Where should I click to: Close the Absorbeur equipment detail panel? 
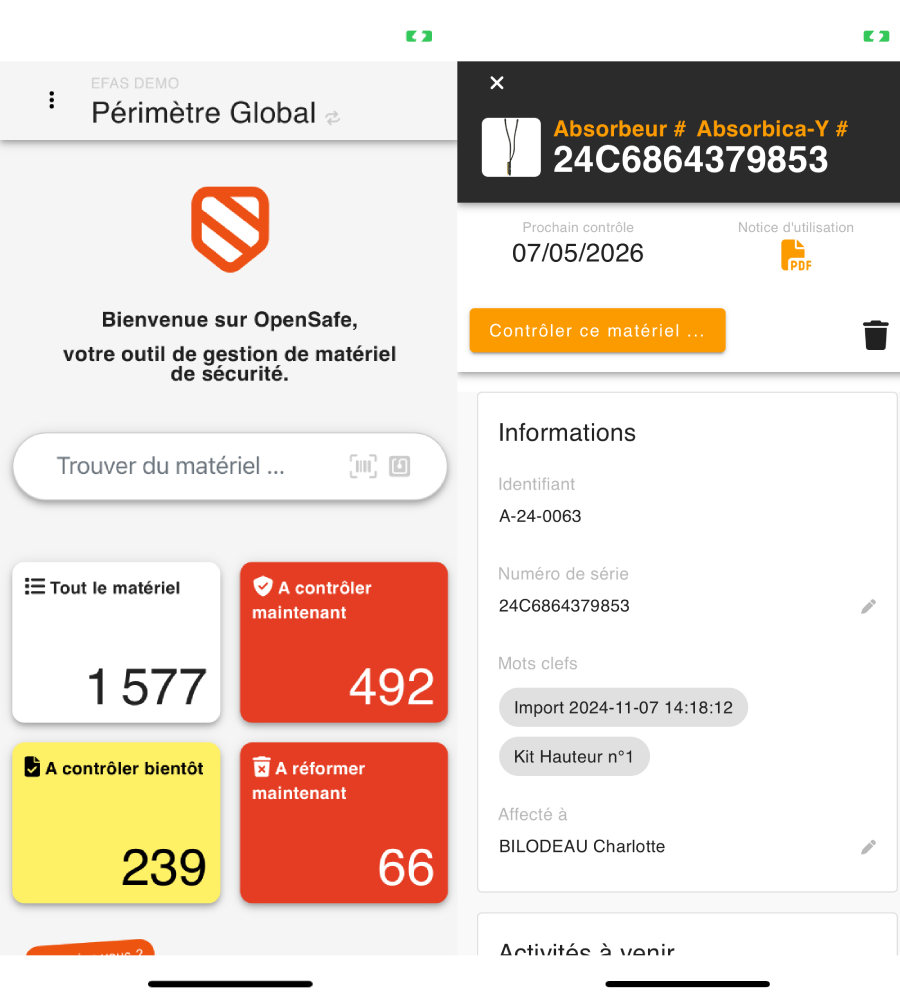pyautogui.click(x=497, y=83)
